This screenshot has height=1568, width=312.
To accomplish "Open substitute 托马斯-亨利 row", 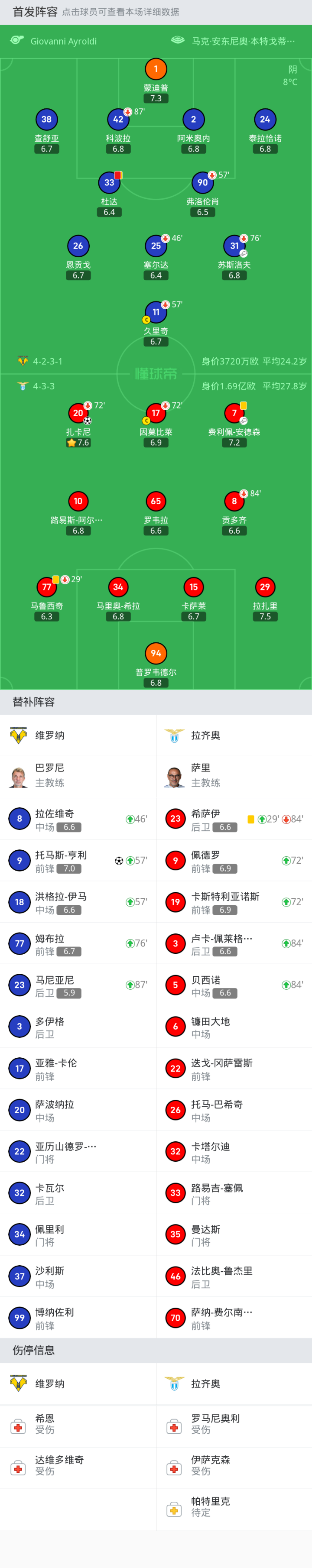I will (x=78, y=861).
